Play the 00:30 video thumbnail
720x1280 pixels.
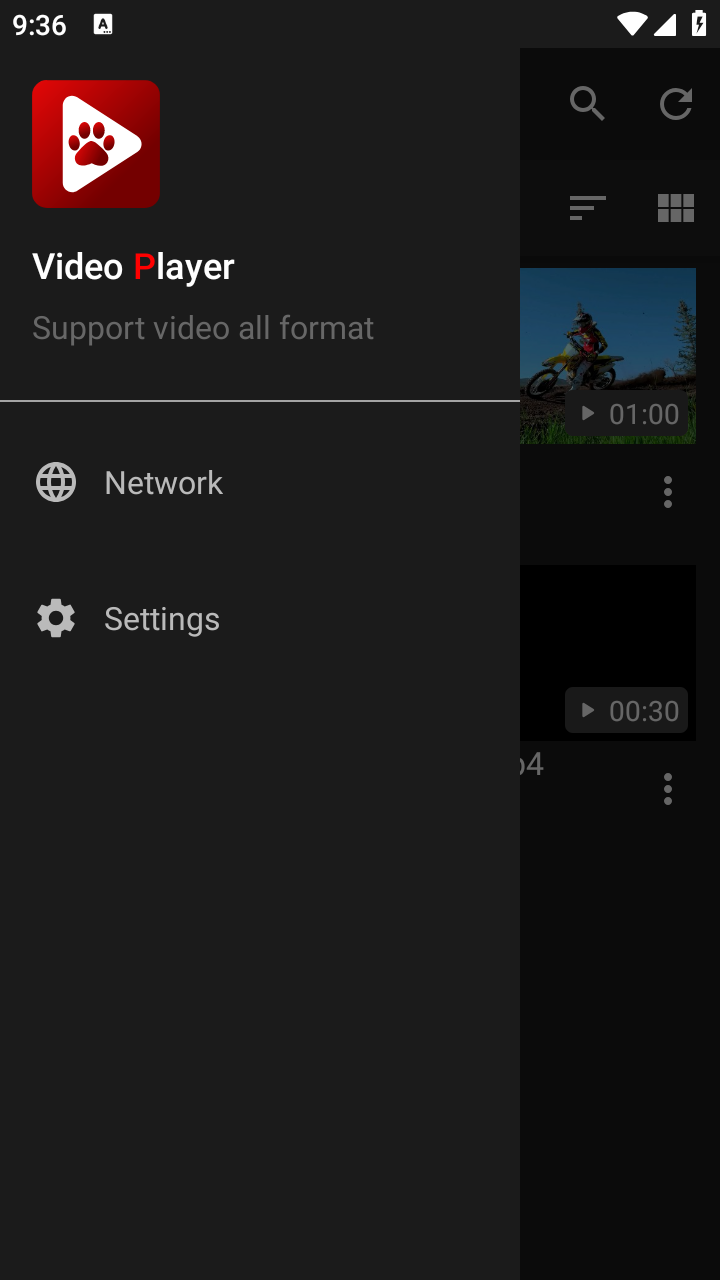[x=608, y=652]
